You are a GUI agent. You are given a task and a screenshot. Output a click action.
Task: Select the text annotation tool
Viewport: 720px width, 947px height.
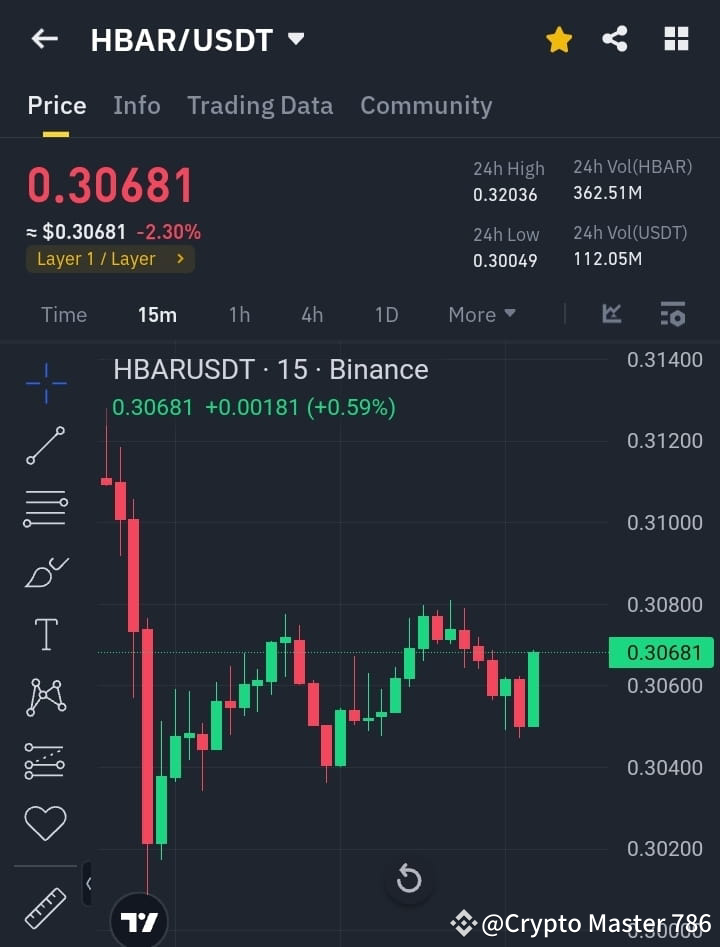(x=44, y=633)
